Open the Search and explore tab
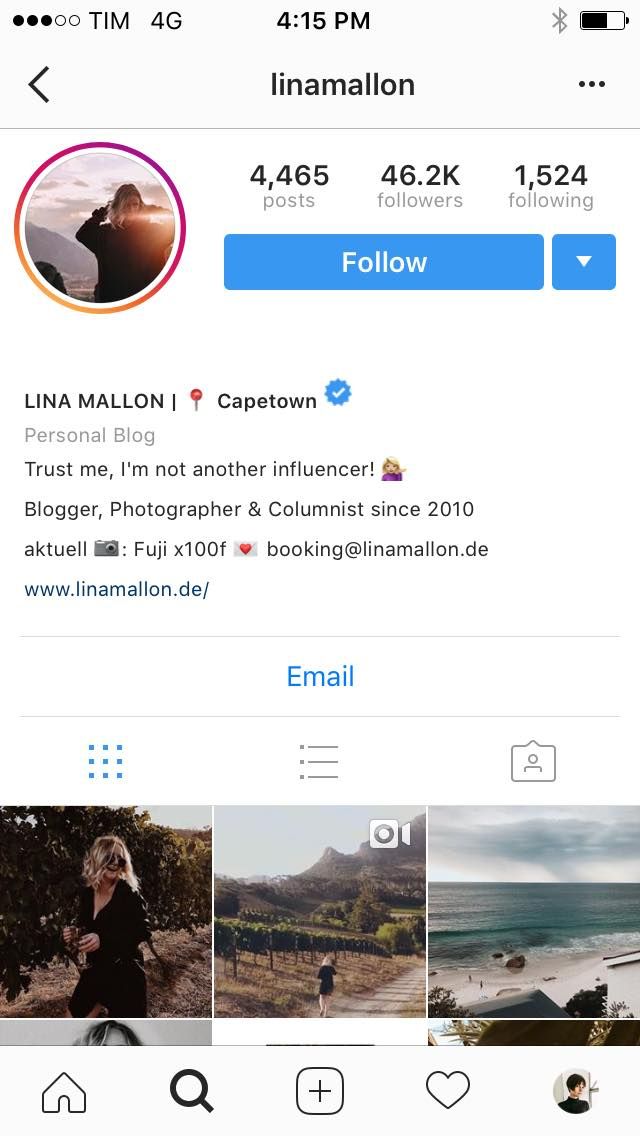 191,1091
